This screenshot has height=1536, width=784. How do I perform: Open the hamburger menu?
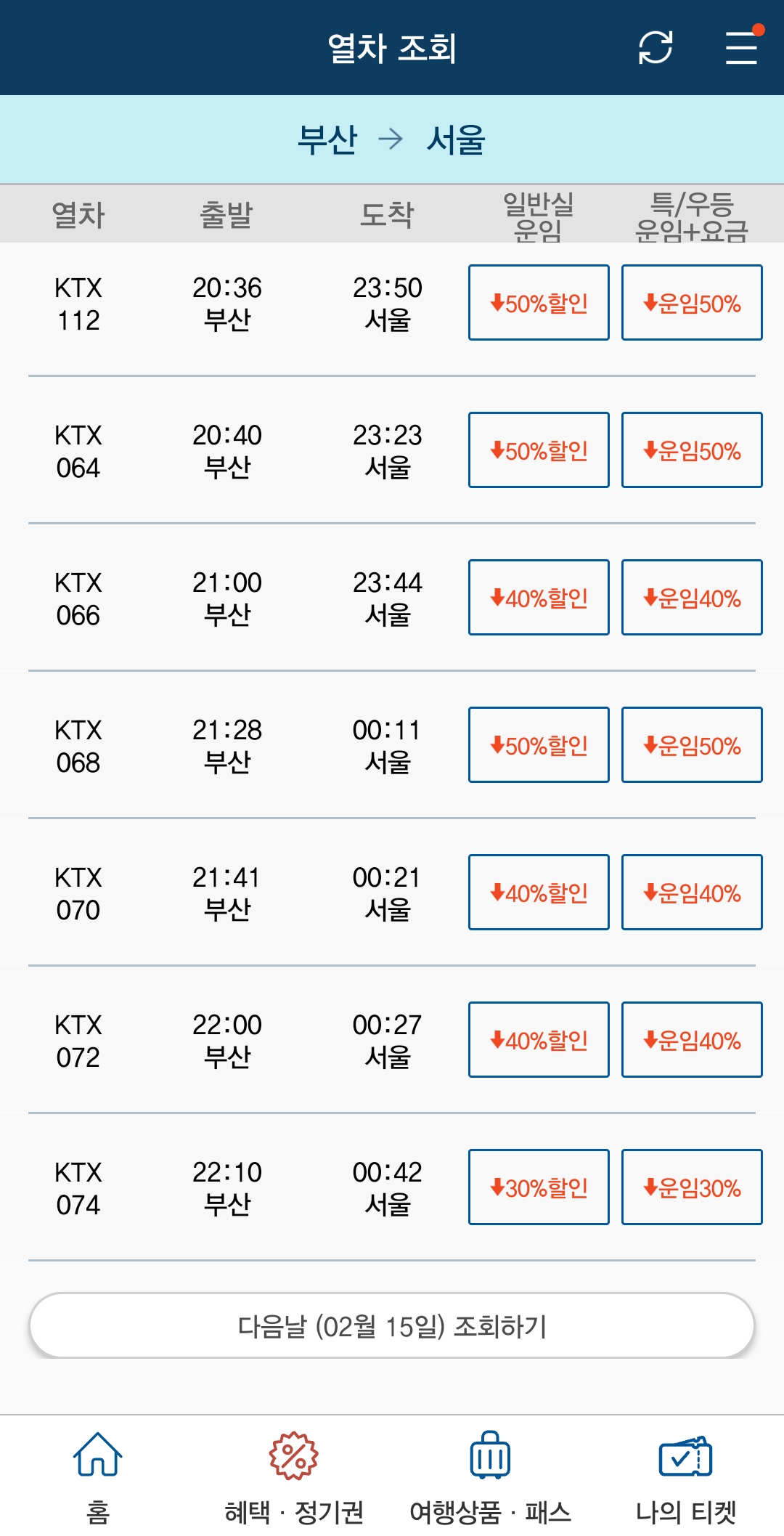(x=741, y=48)
